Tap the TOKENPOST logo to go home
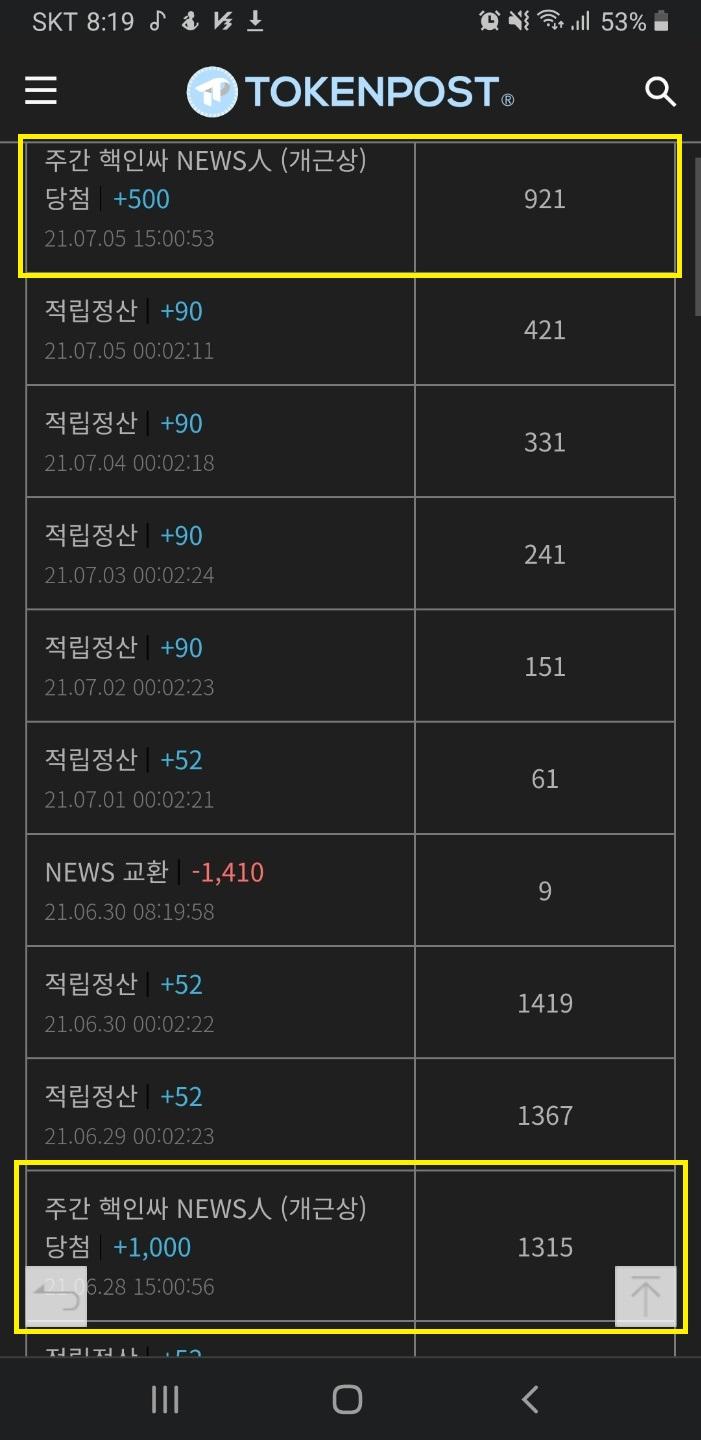The height and width of the screenshot is (1440, 701). (350, 92)
